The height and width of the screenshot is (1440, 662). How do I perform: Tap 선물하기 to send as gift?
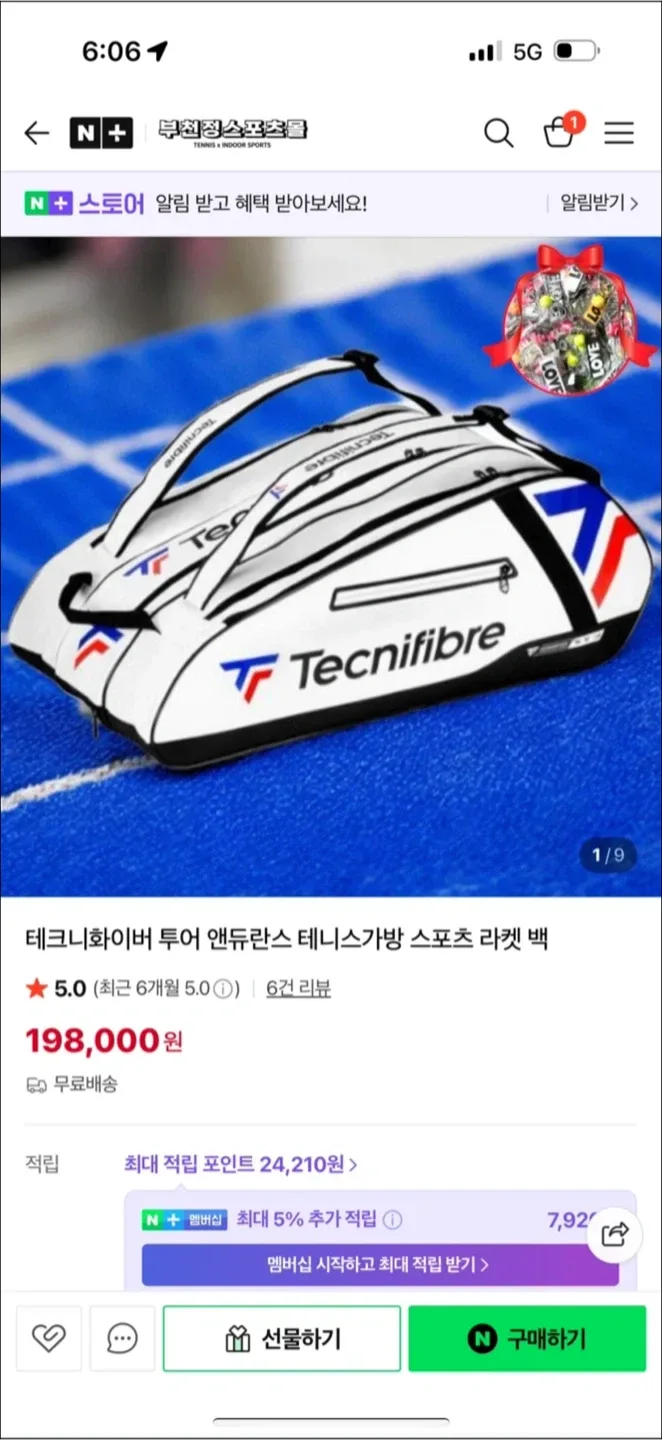[282, 1338]
